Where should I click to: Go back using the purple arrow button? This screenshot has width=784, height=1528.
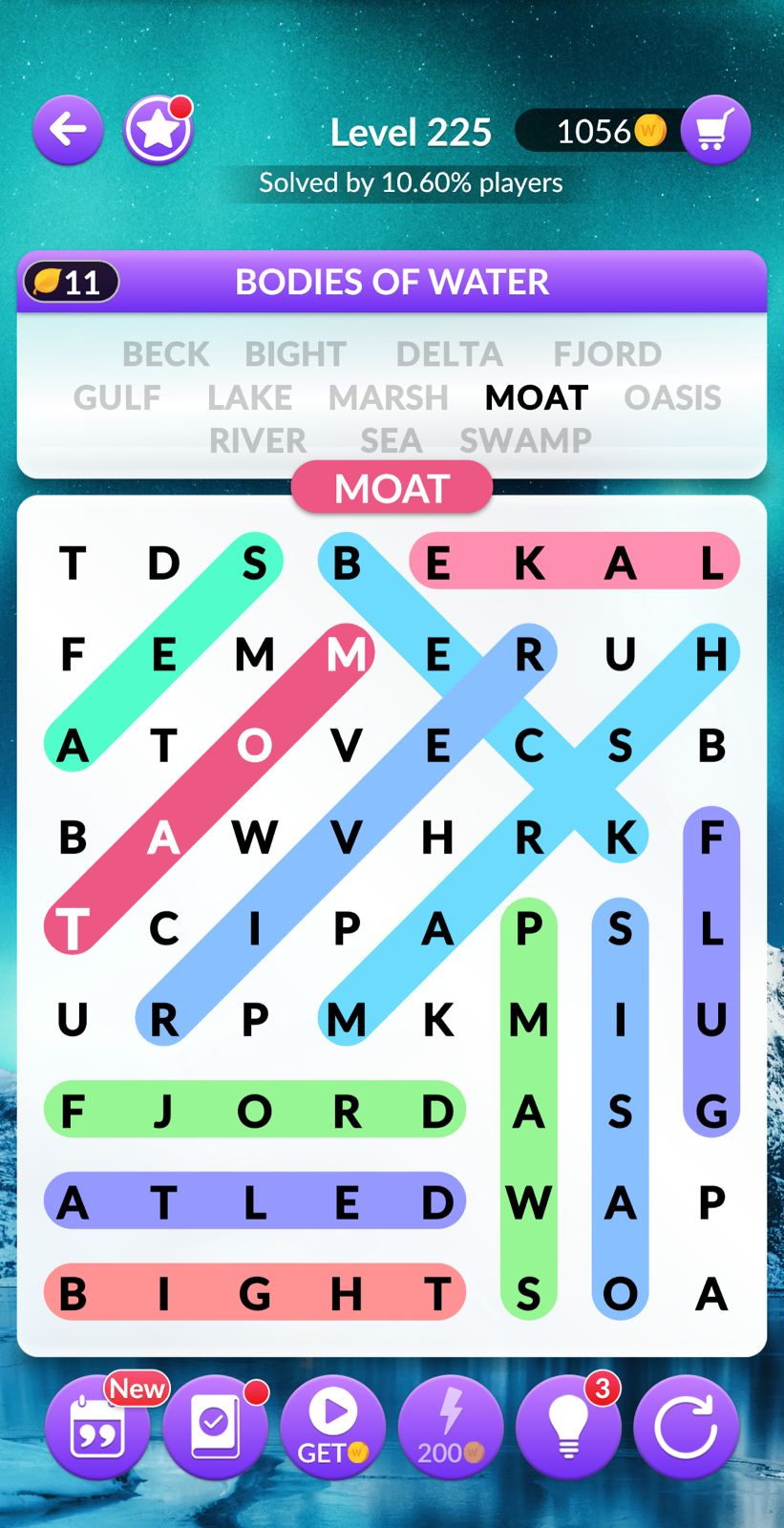coord(68,129)
